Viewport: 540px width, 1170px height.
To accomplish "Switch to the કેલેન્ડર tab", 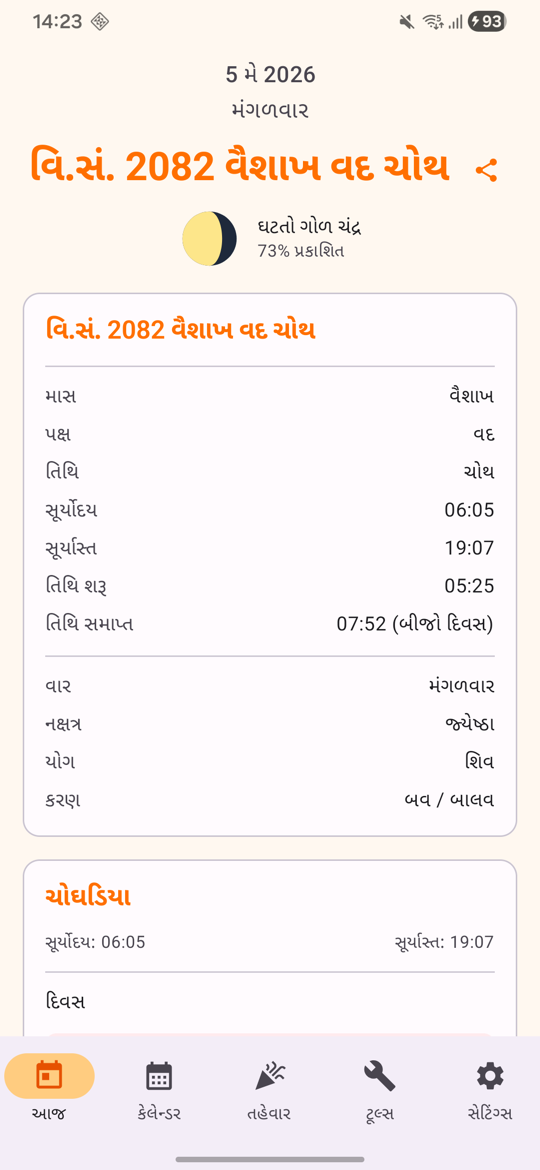I will pyautogui.click(x=159, y=1087).
